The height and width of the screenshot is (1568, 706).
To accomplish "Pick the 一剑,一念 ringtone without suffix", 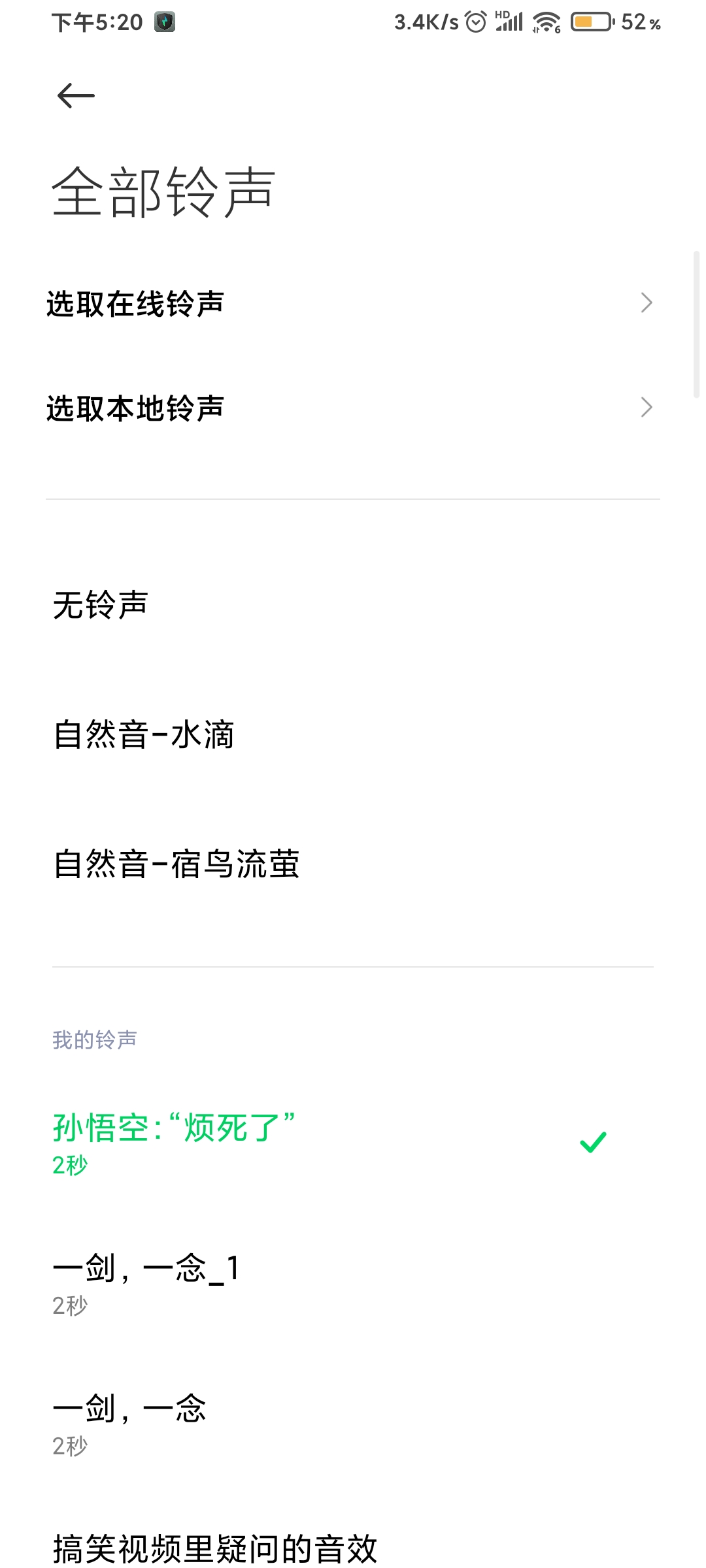I will 353,1424.
